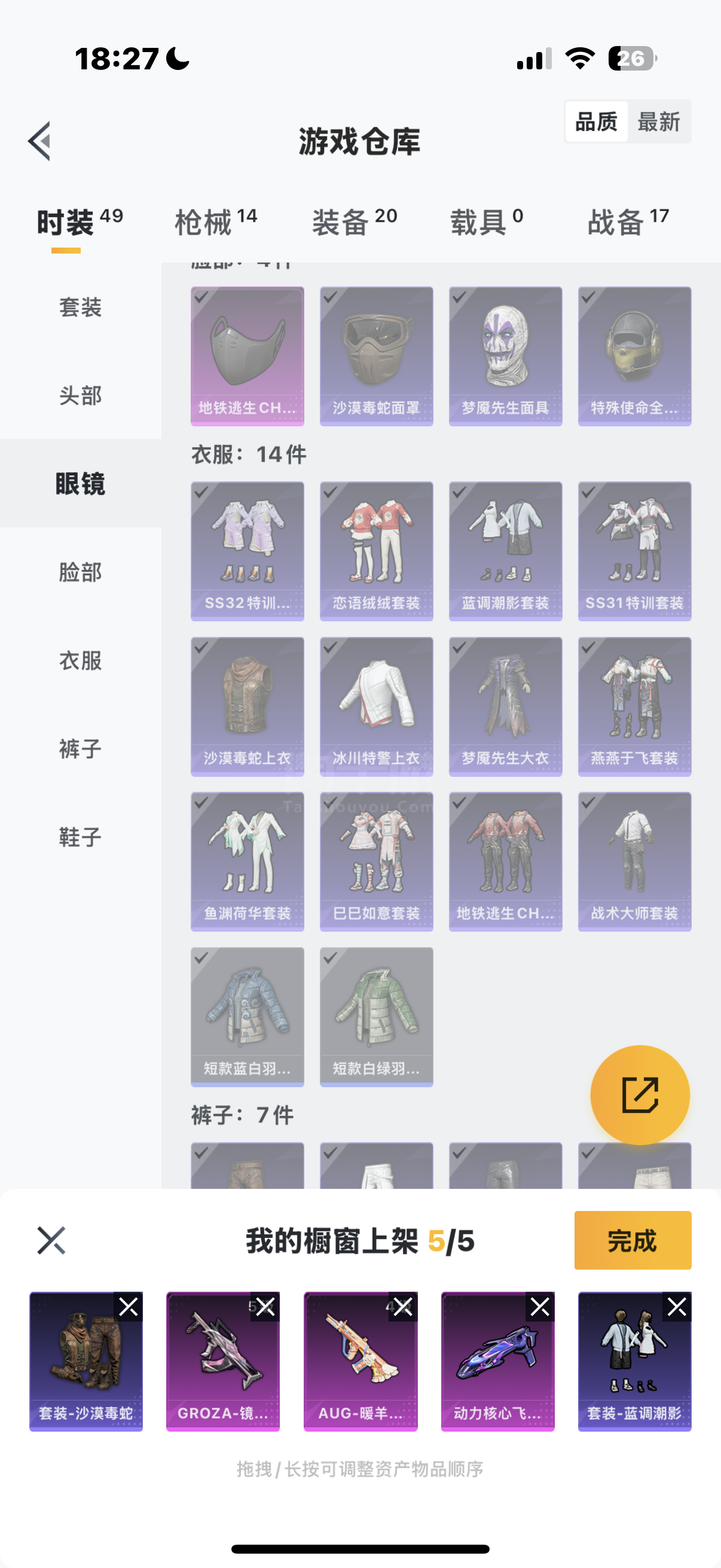Select the 梦魇先生面具 item
721x1568 pixels.
click(506, 356)
